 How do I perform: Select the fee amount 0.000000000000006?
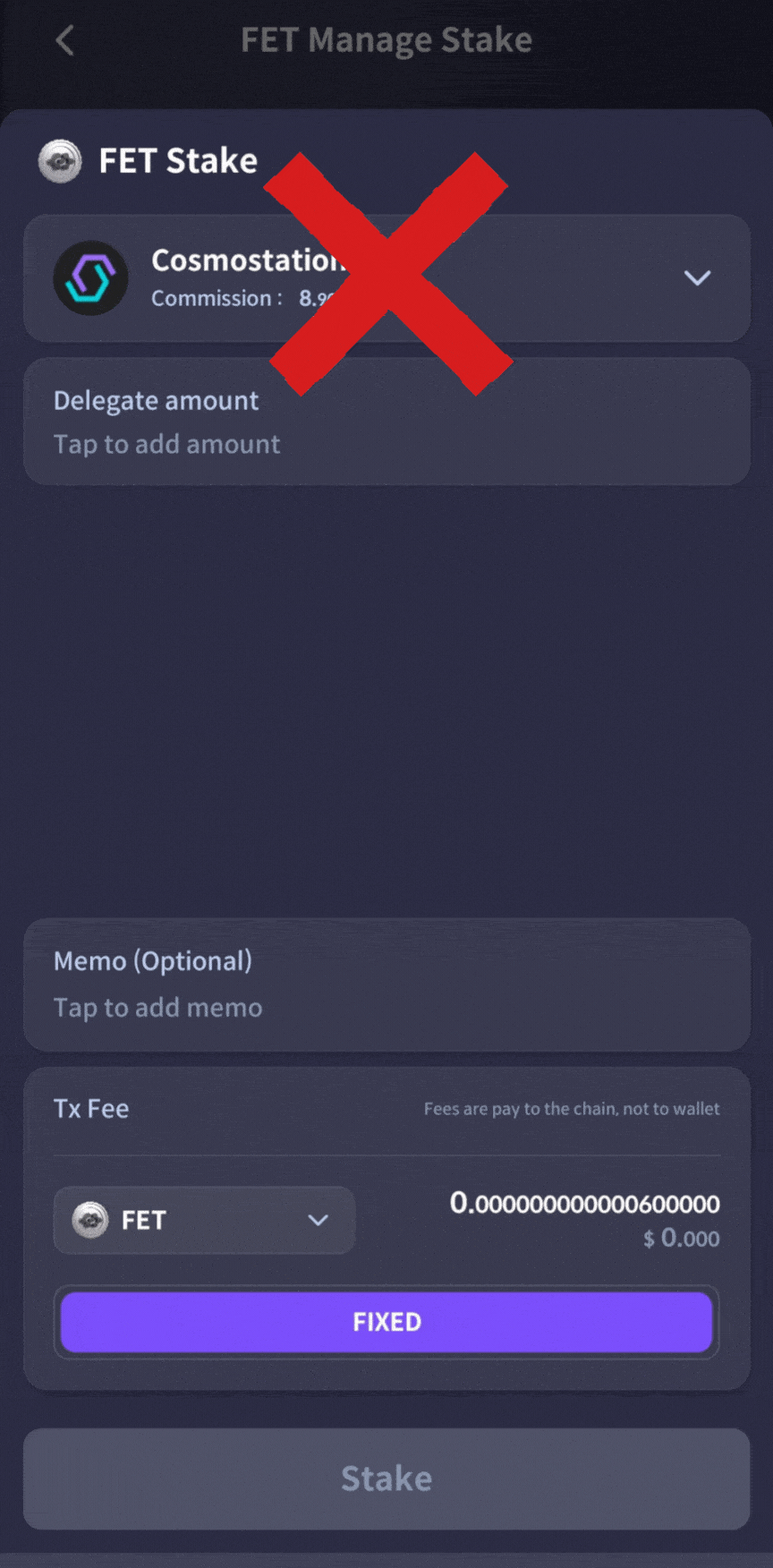[x=584, y=1204]
